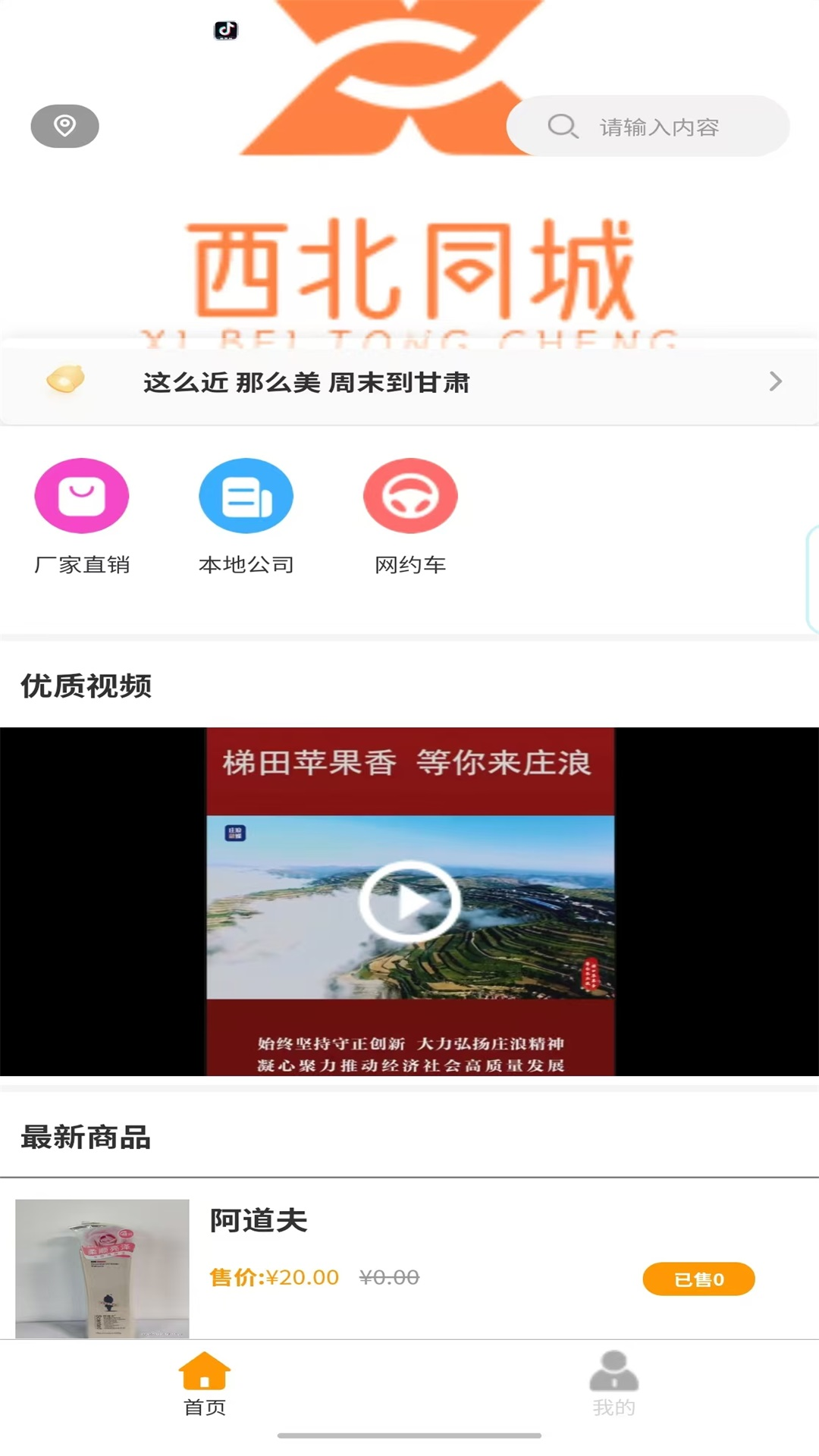
Task: Tap the location pin button
Action: tap(64, 126)
